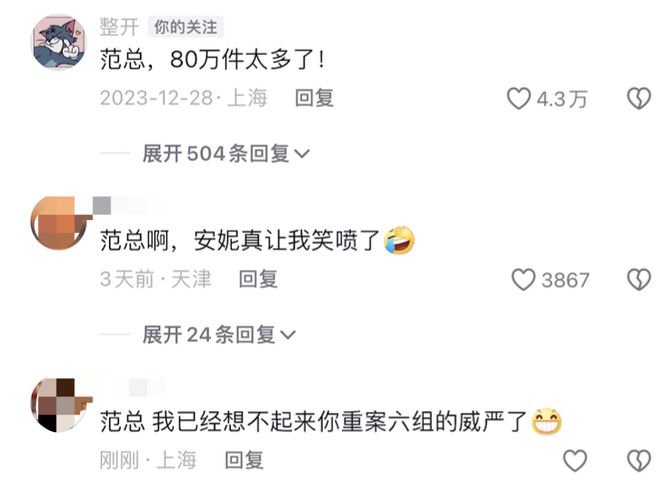Open 整开's profile avatar

coord(59,42)
